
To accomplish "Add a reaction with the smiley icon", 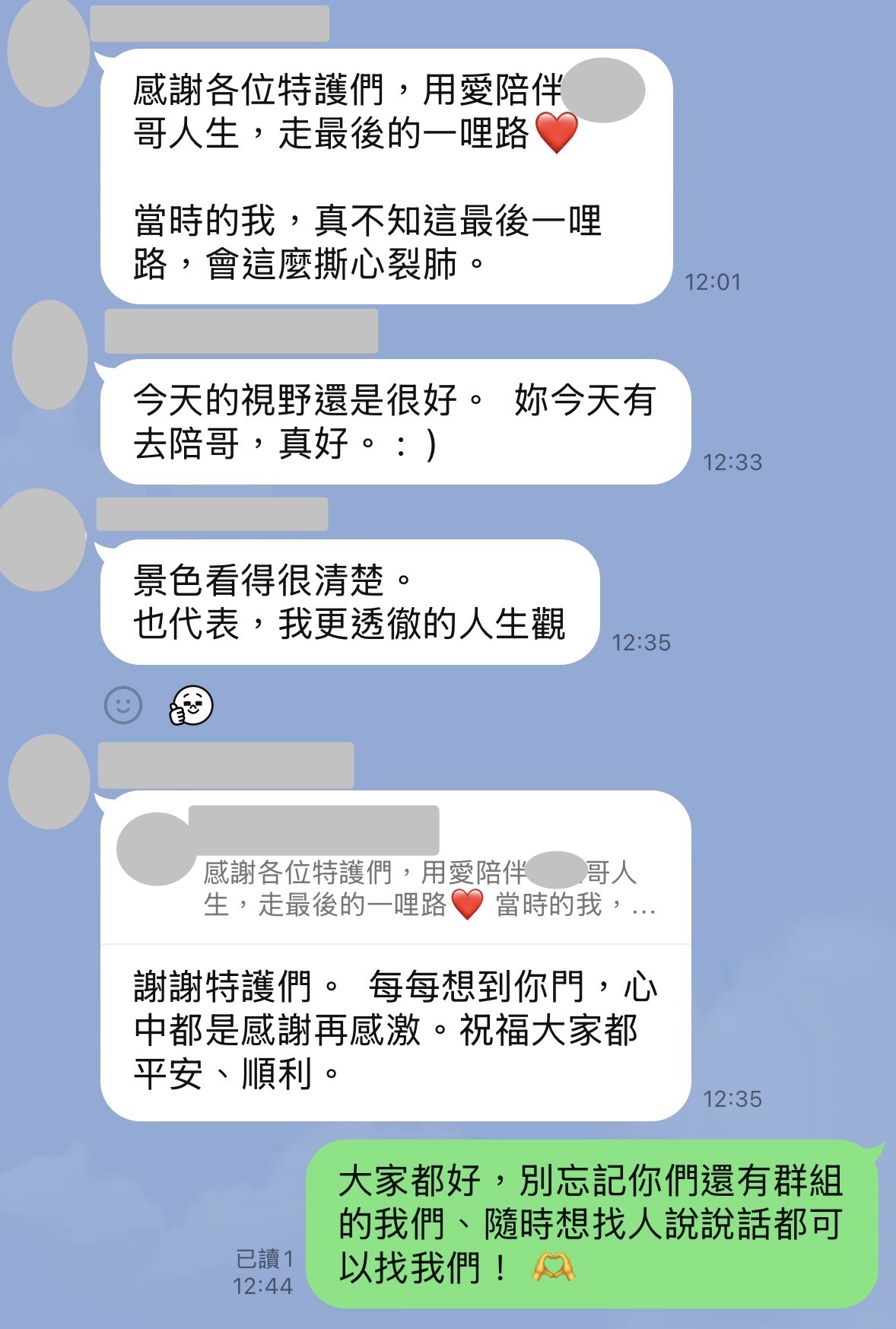I will pos(122,705).
